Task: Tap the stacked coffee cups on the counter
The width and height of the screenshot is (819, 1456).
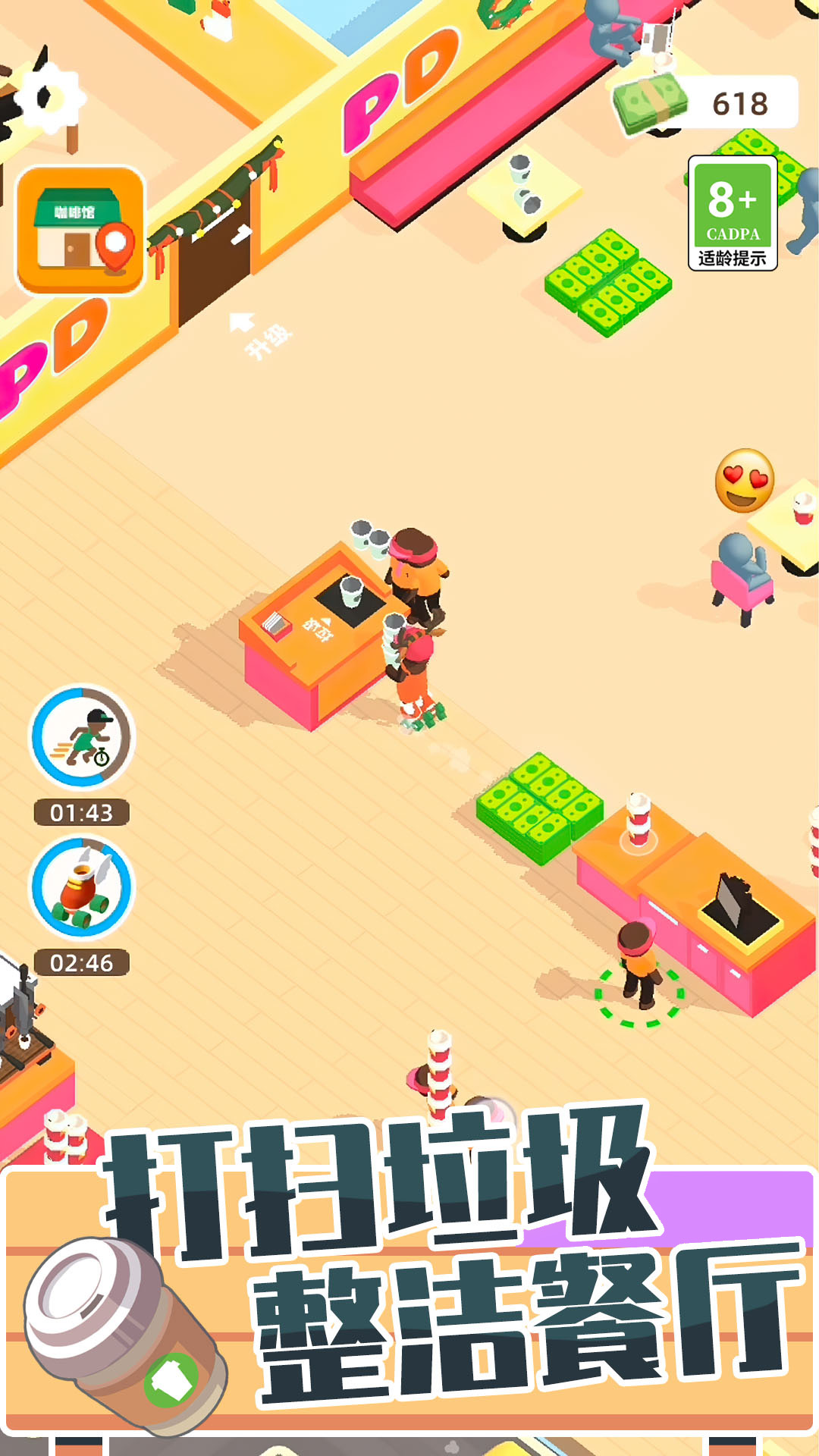Action: pos(639,819)
